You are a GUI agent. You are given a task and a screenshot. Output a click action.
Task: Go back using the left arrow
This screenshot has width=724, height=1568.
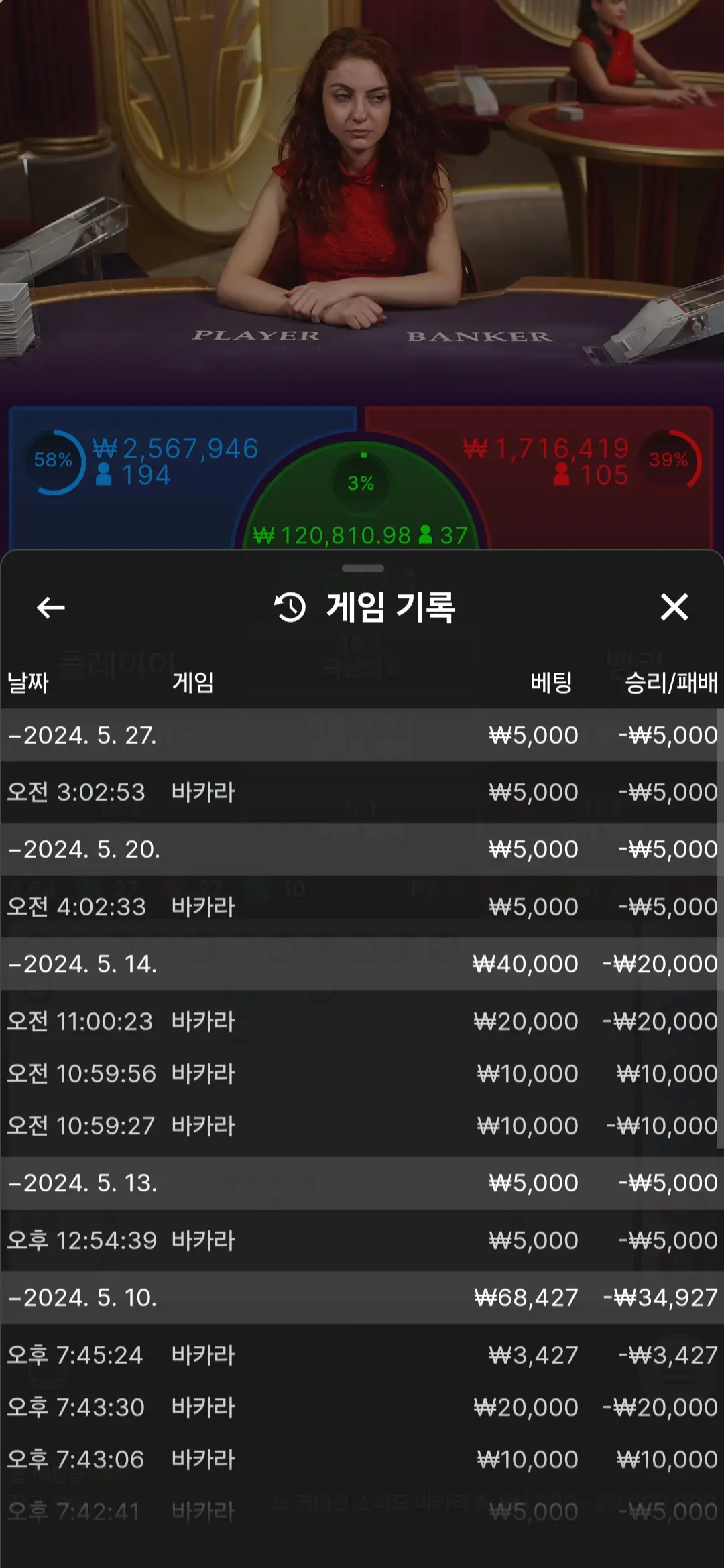(50, 608)
